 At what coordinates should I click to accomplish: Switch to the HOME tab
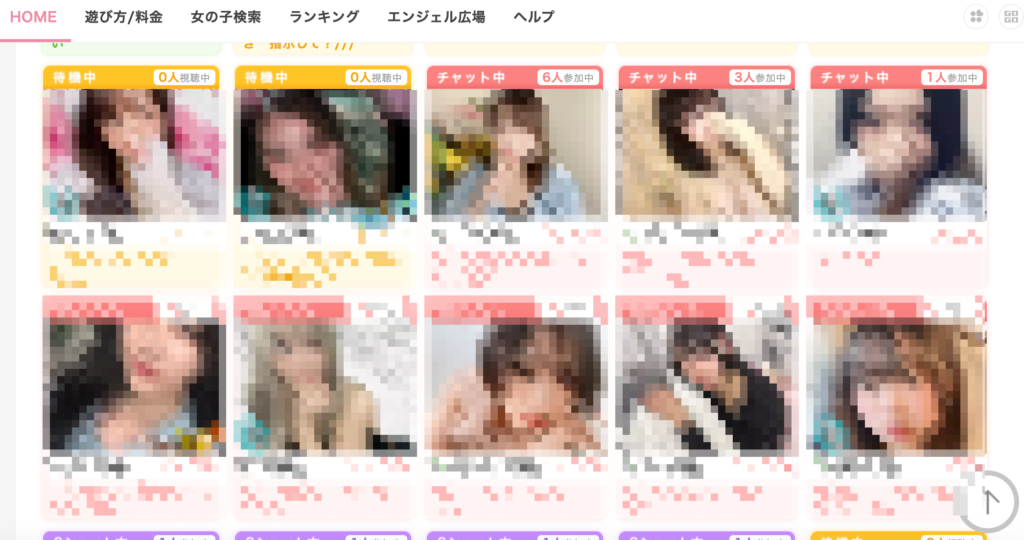click(x=33, y=17)
